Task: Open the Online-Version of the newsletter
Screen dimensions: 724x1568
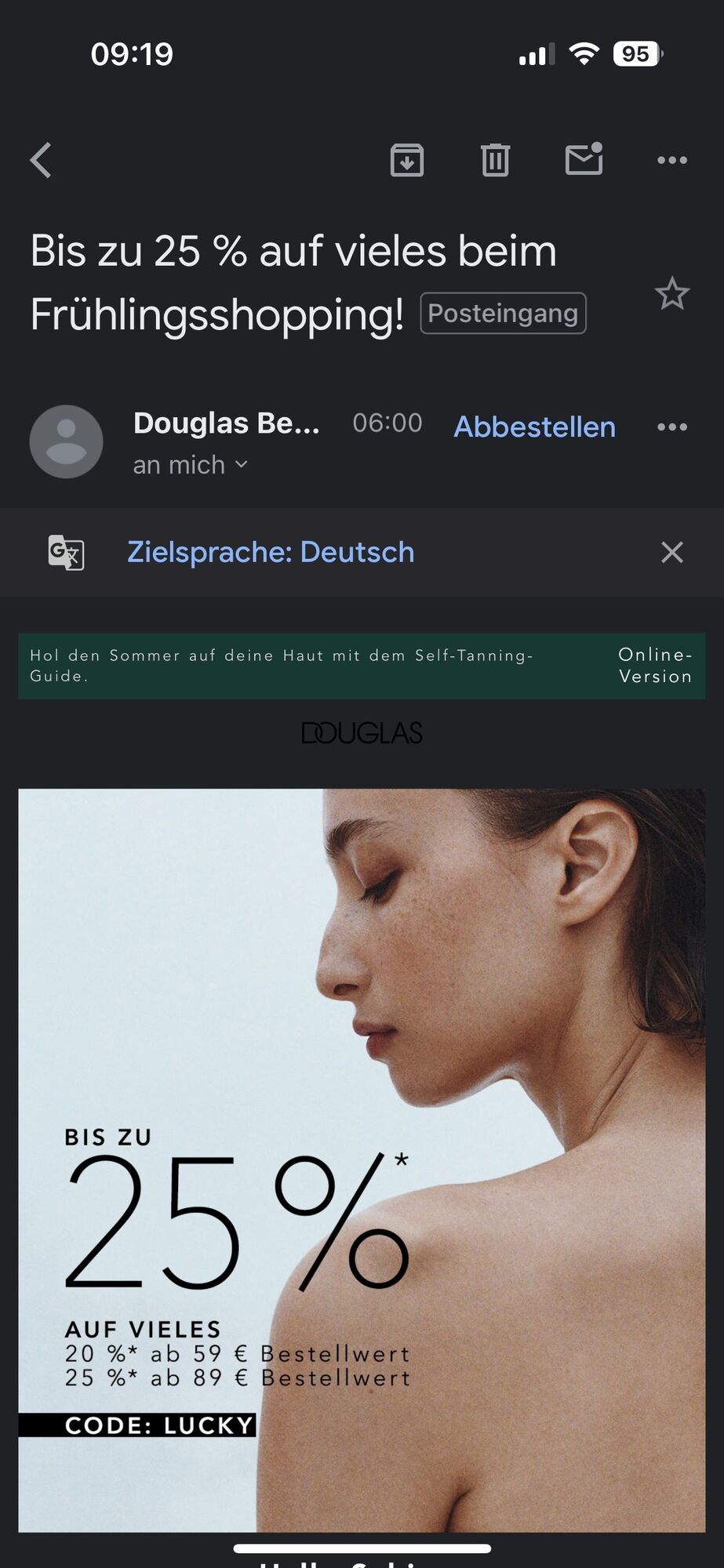Action: (655, 666)
